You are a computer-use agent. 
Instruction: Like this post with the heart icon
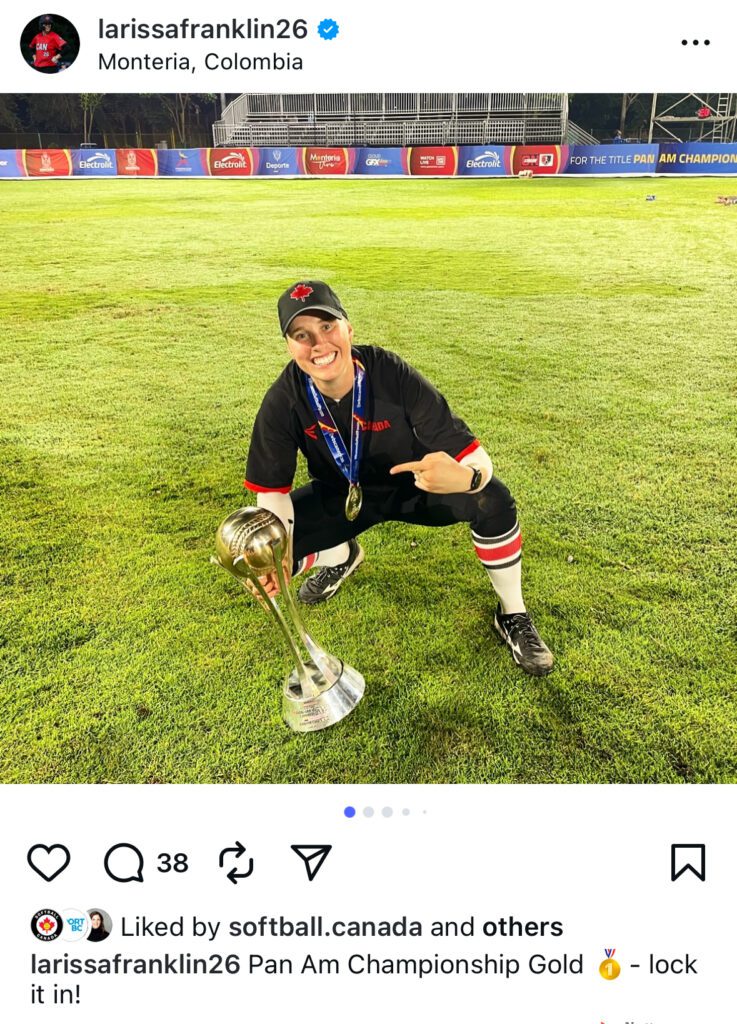(x=48, y=862)
